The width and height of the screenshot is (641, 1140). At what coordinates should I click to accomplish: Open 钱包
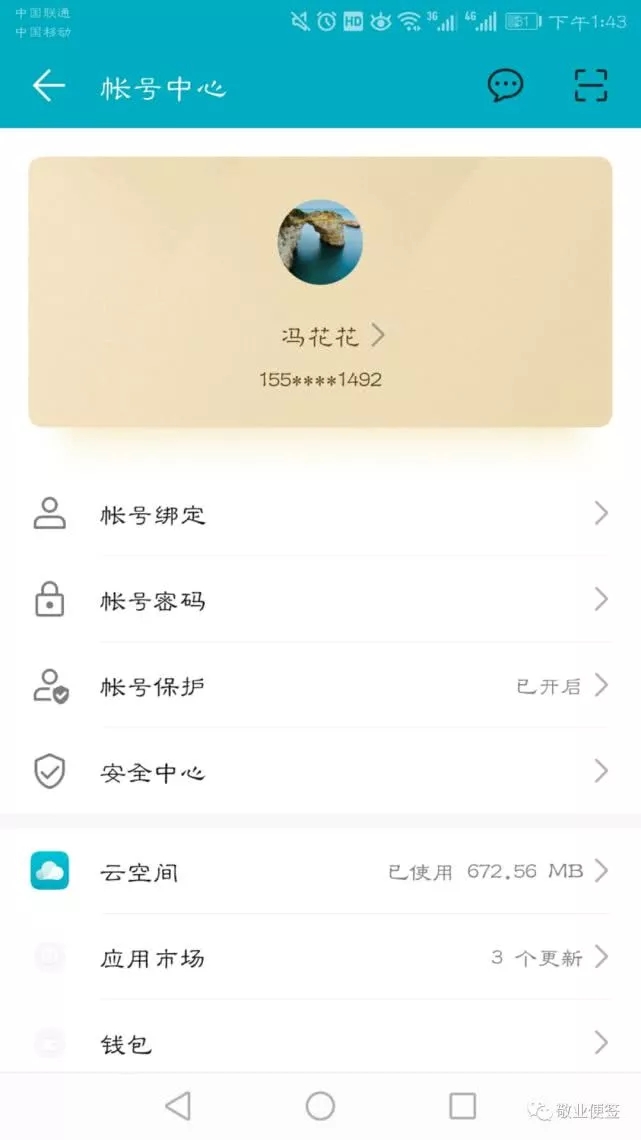click(x=320, y=1044)
